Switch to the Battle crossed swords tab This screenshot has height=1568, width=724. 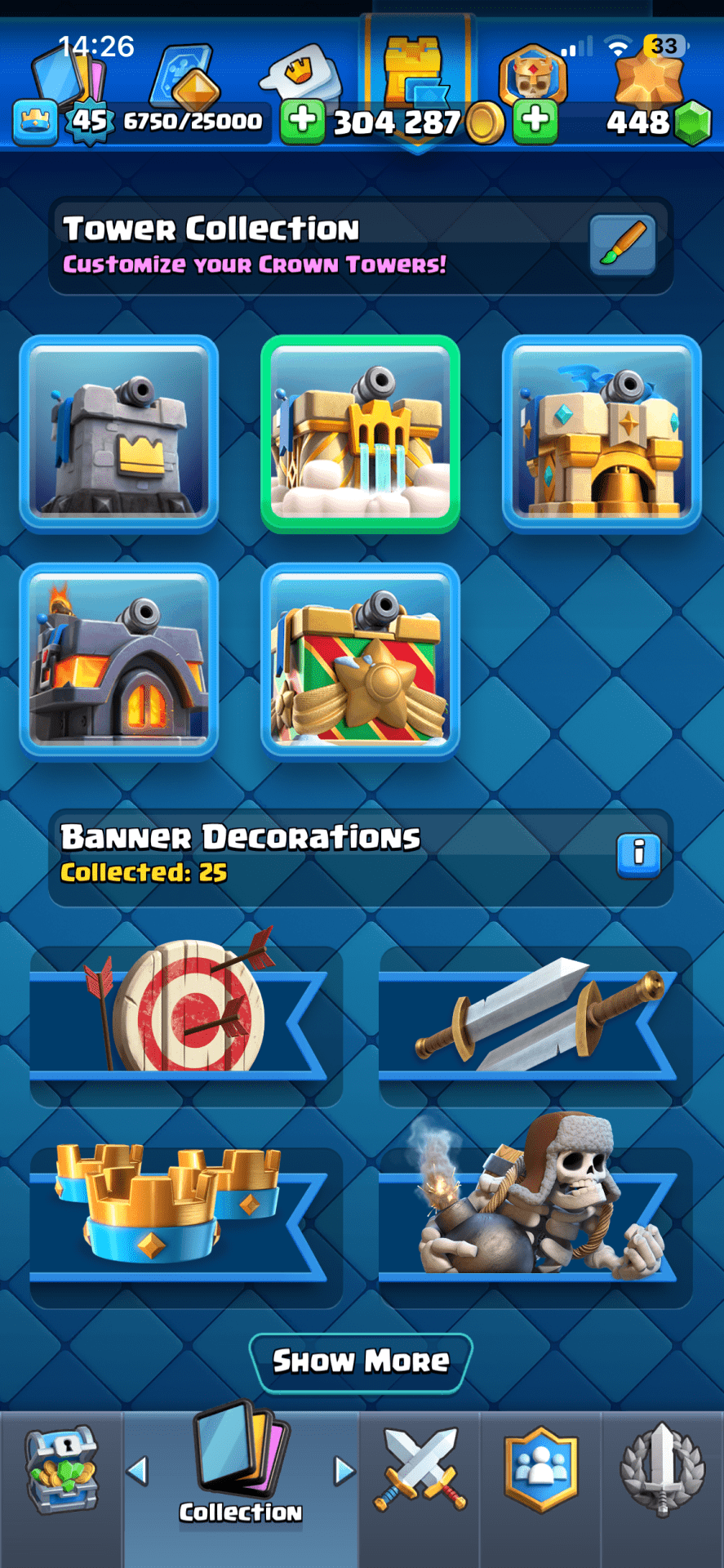(420, 1472)
